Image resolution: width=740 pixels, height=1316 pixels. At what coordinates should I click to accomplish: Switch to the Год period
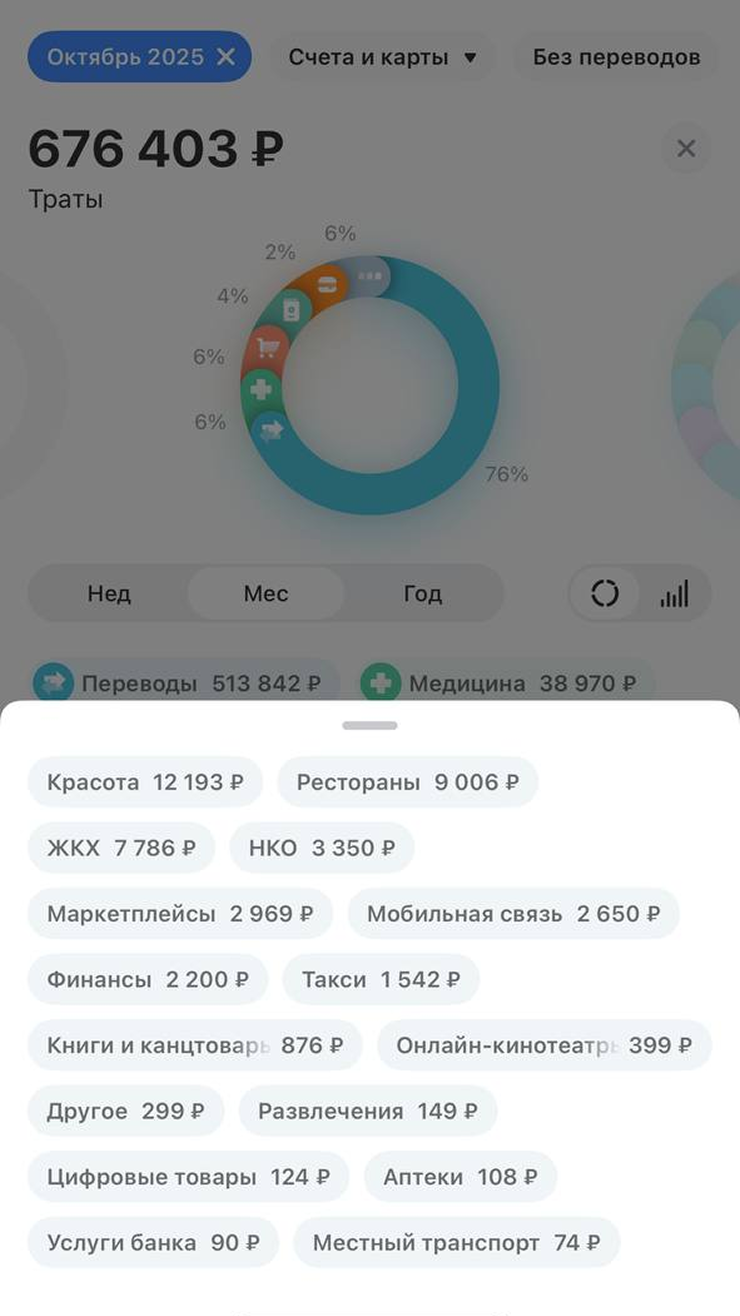tap(422, 594)
